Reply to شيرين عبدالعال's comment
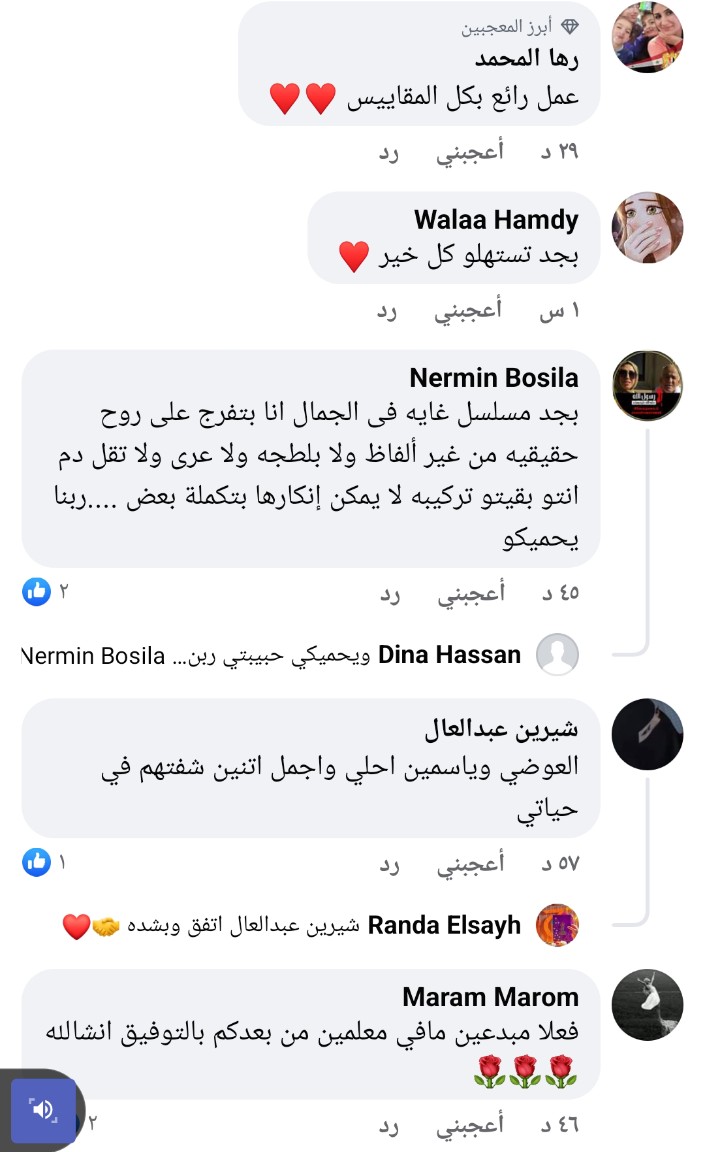Viewport: 705px width, 1152px height. [387, 863]
